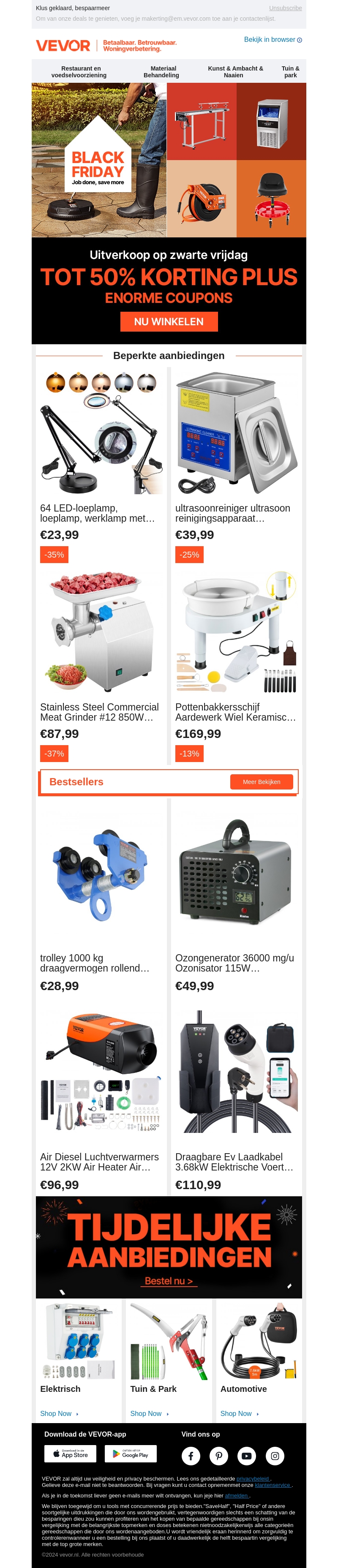Tap Meer Bekijken in Bestsellers

[261, 781]
